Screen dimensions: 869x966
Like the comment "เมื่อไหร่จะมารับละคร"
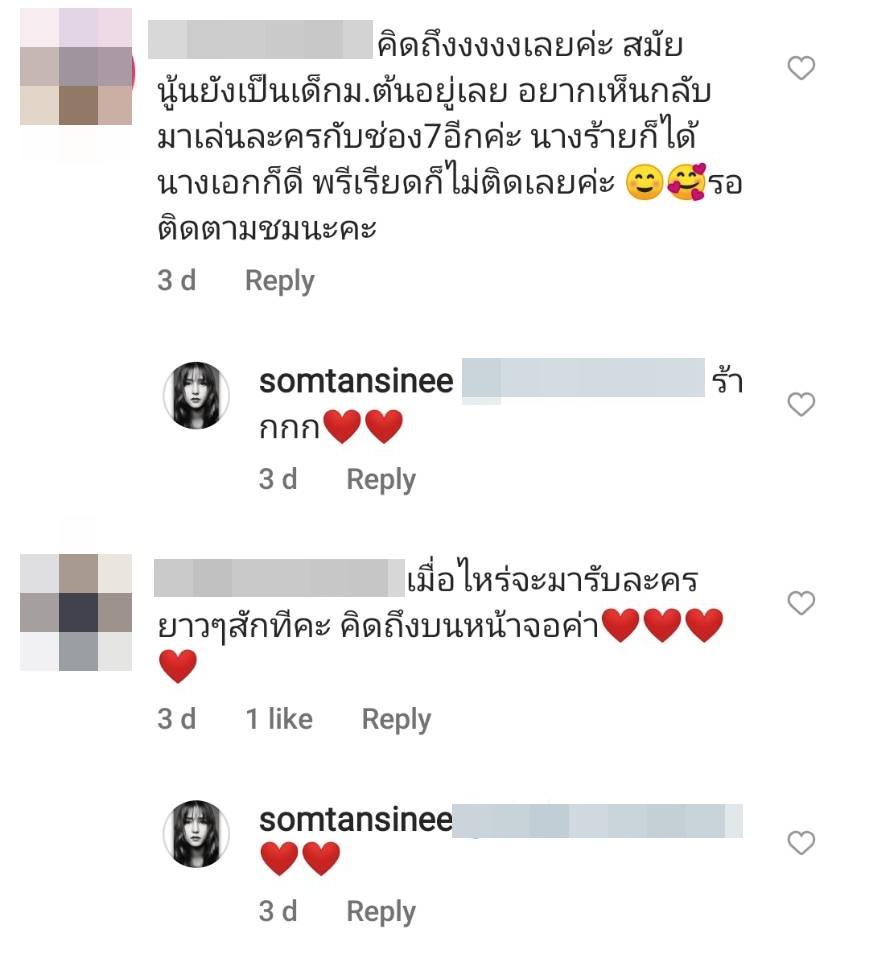(x=801, y=603)
